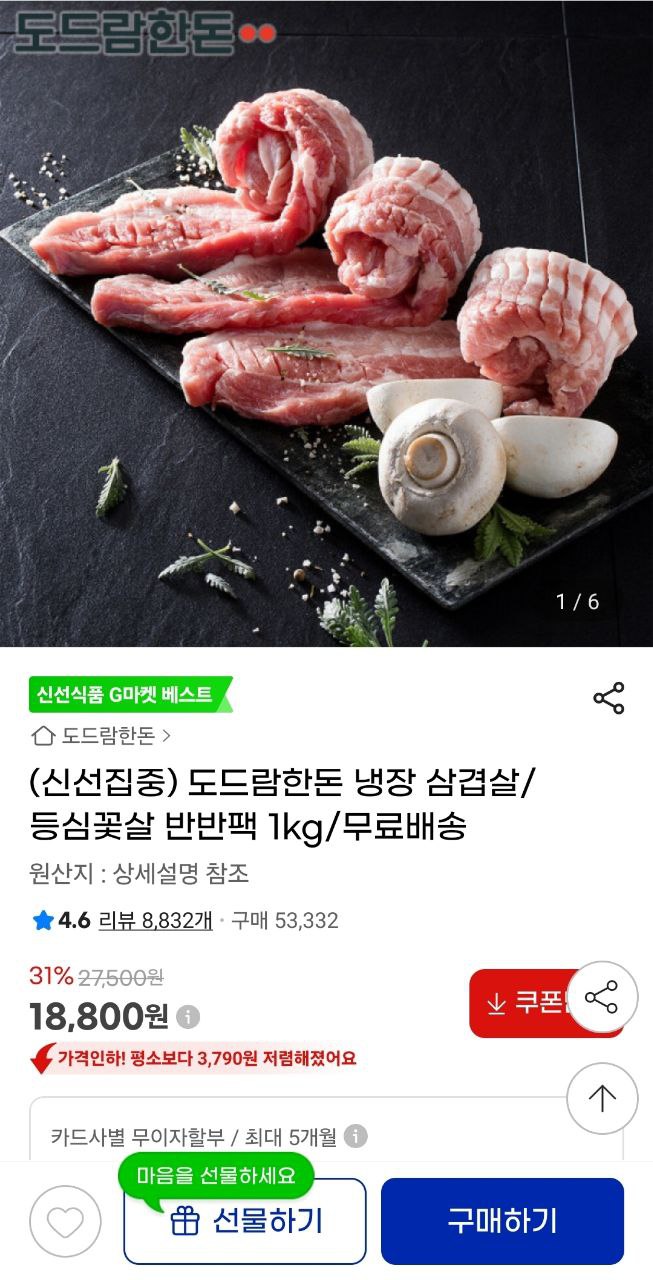
Task: Open the floating share button
Action: [x=601, y=997]
